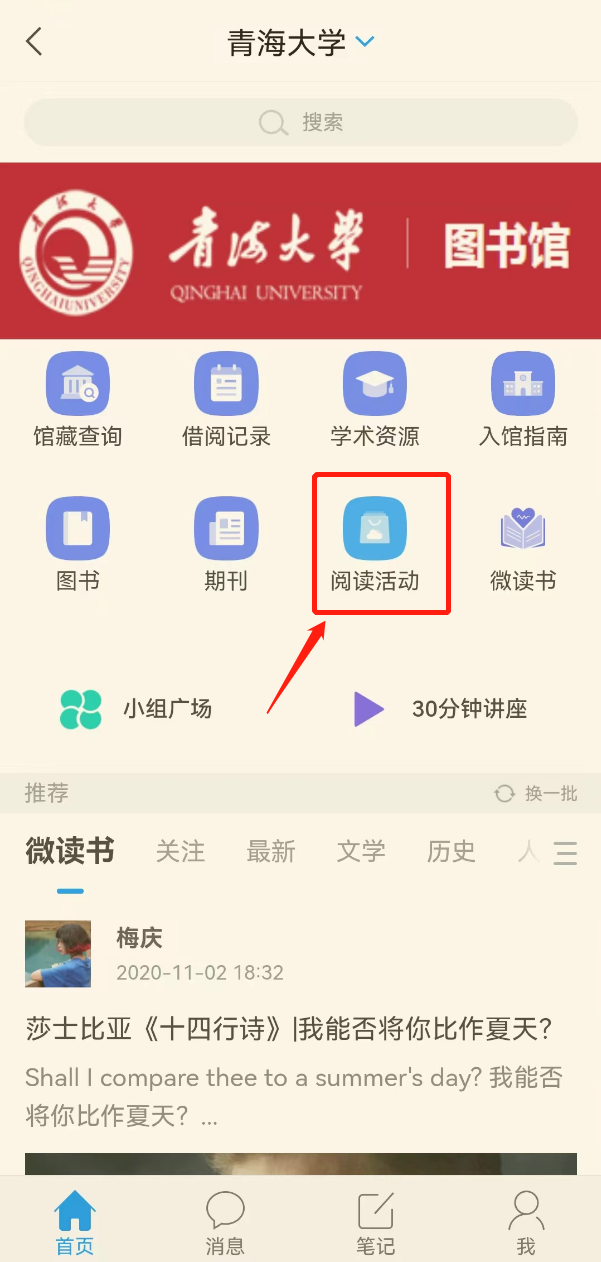The image size is (601, 1262).
Task: Go back using the top-left arrow
Action: [35, 42]
